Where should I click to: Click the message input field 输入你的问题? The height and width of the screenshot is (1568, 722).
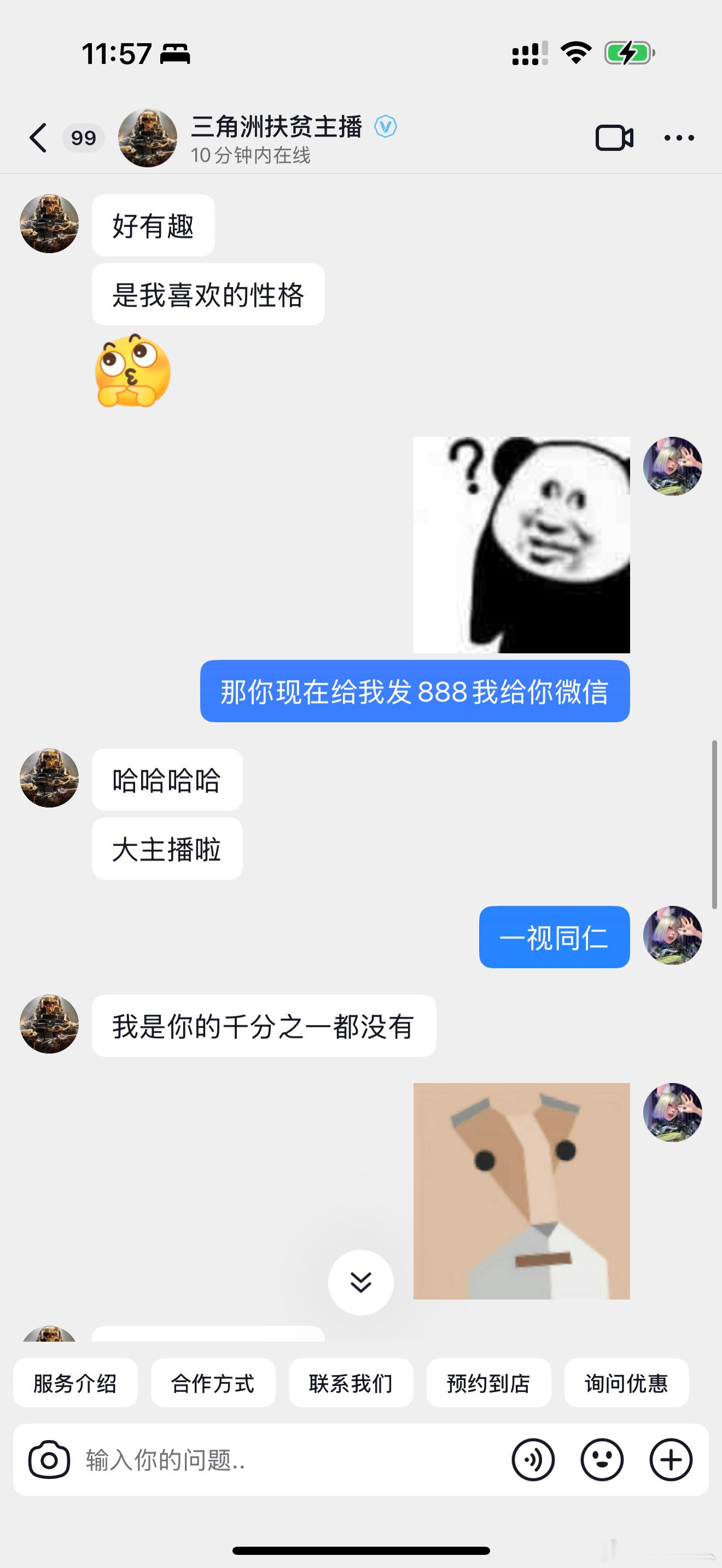point(243,1460)
